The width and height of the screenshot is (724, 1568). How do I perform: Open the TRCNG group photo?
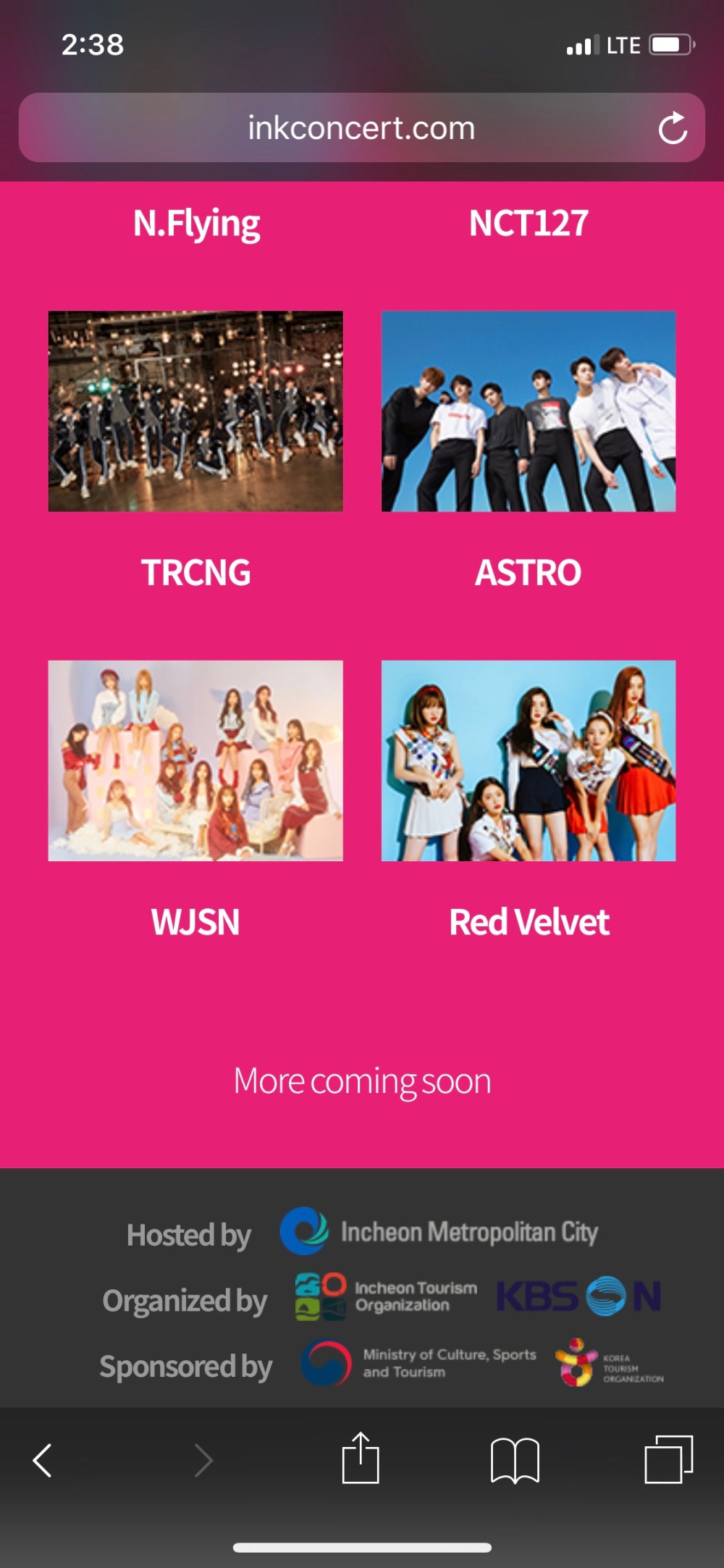coord(195,411)
